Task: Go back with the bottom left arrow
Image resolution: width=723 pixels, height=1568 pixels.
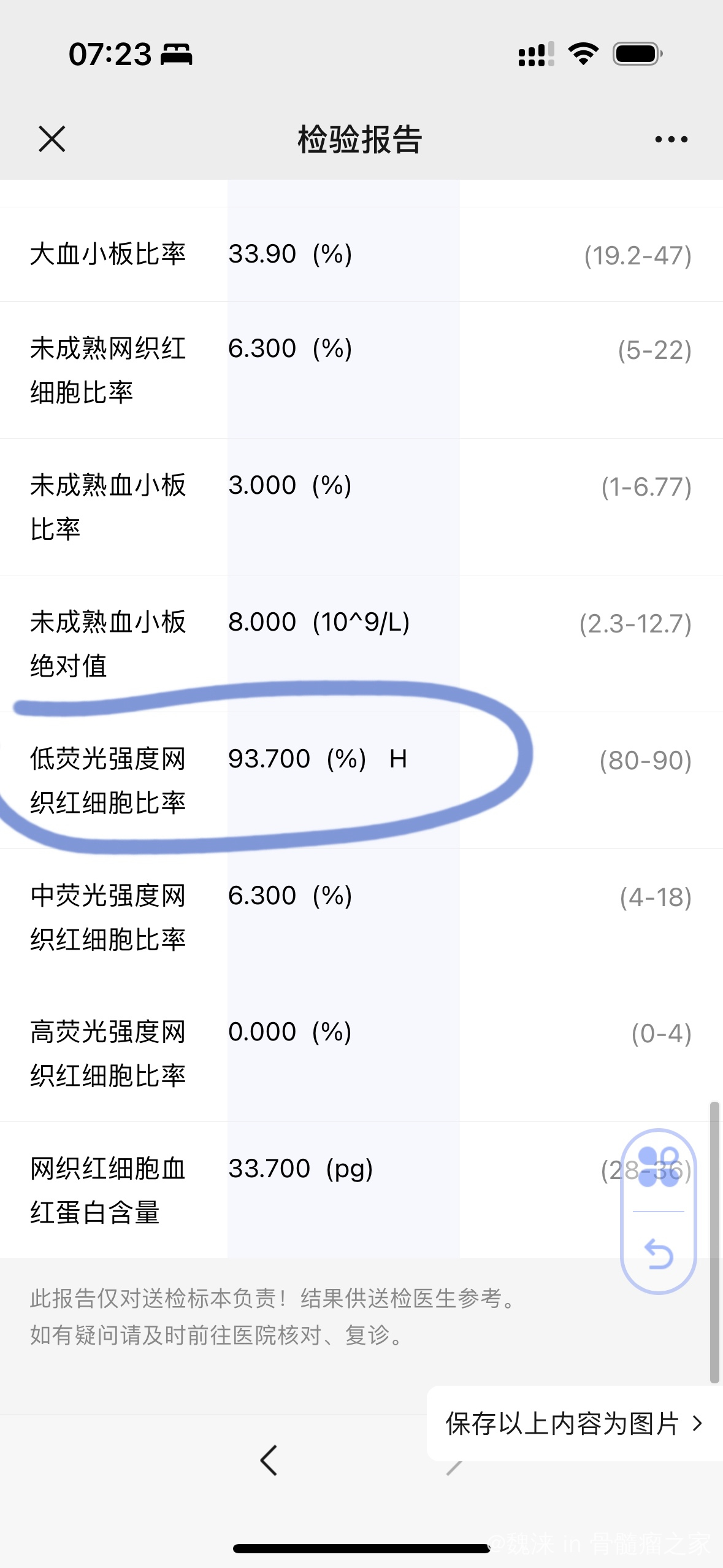Action: pyautogui.click(x=269, y=1459)
